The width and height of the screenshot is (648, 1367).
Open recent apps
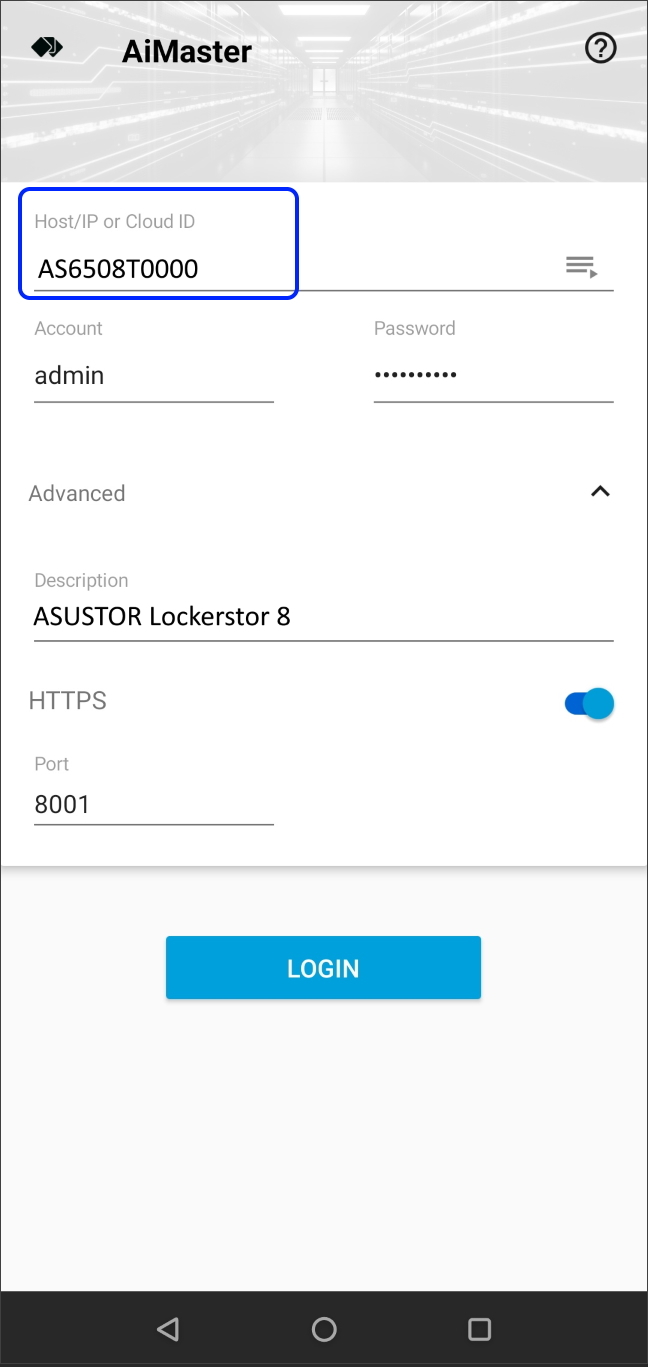[x=480, y=1329]
